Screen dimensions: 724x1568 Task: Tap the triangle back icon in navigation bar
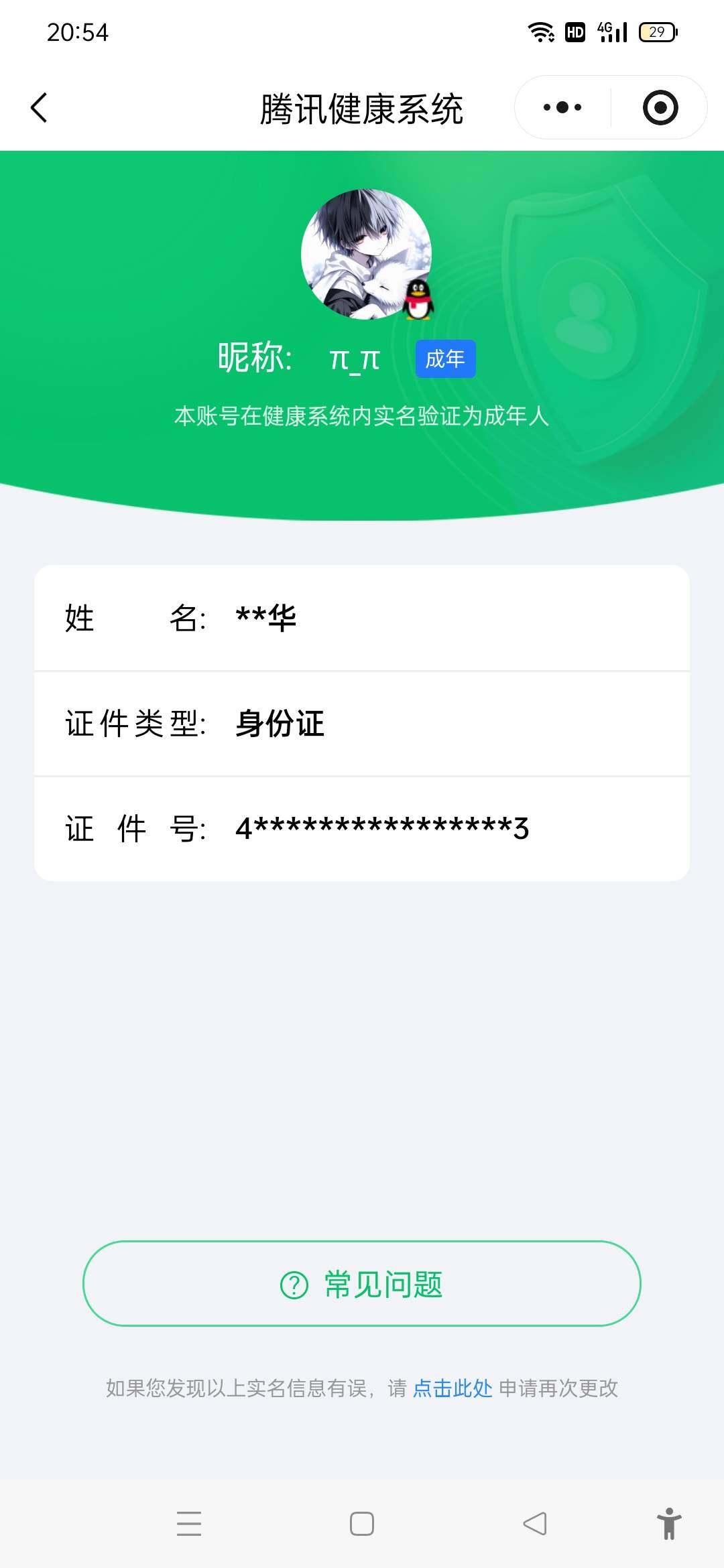point(535,1524)
